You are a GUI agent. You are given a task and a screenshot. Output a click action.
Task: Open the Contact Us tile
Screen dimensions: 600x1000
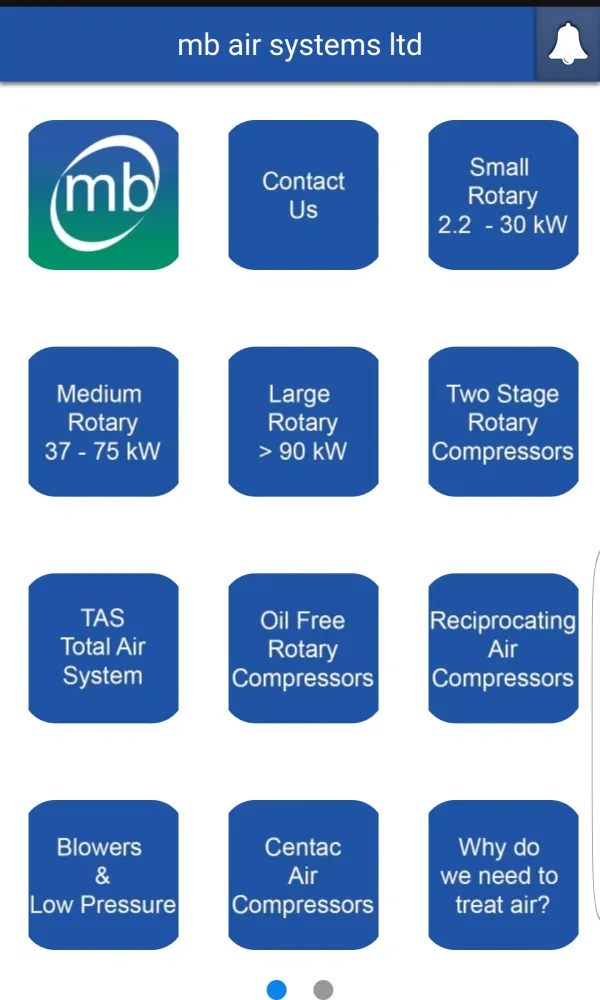tap(303, 195)
